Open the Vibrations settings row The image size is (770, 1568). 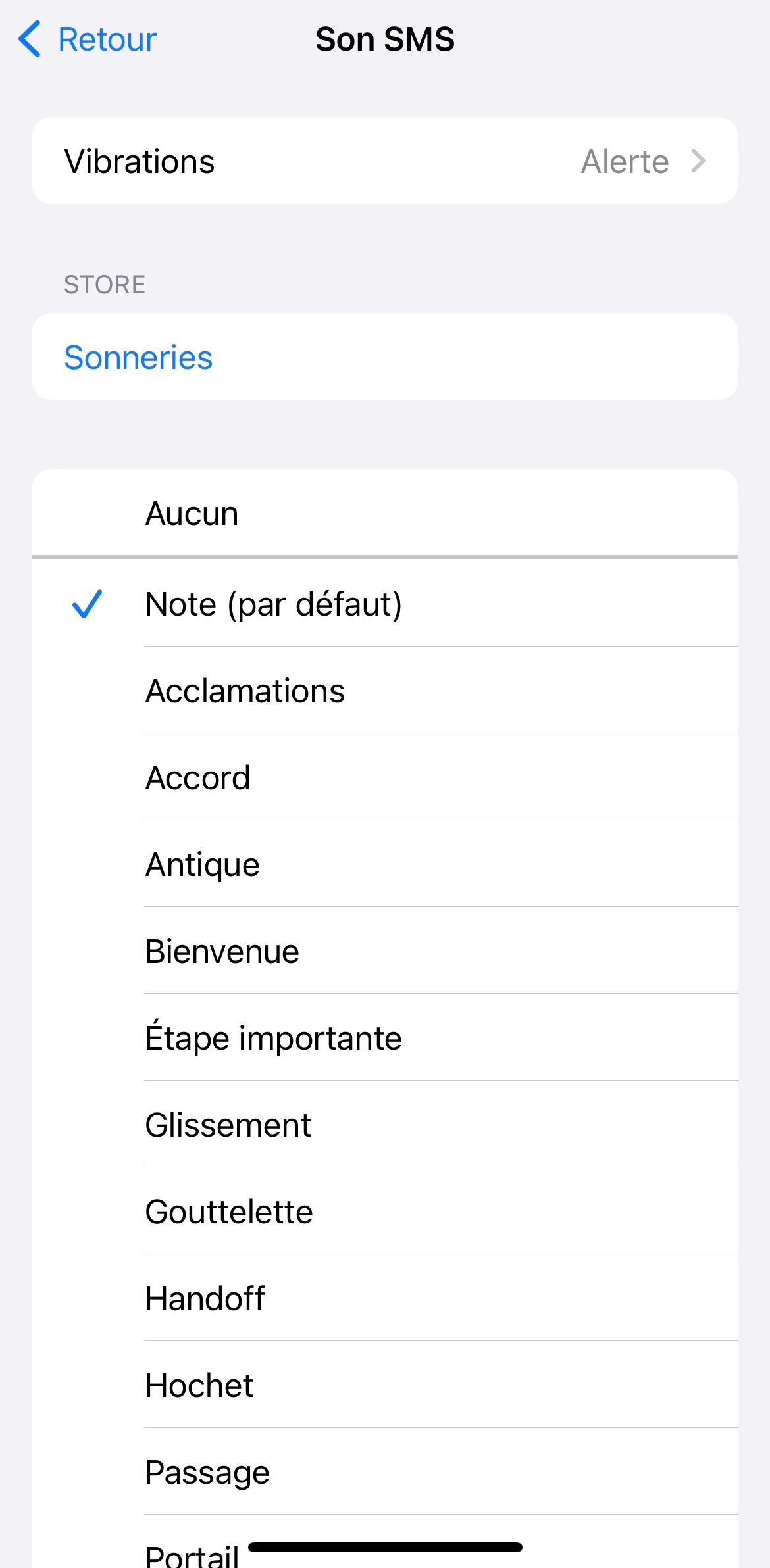(384, 161)
